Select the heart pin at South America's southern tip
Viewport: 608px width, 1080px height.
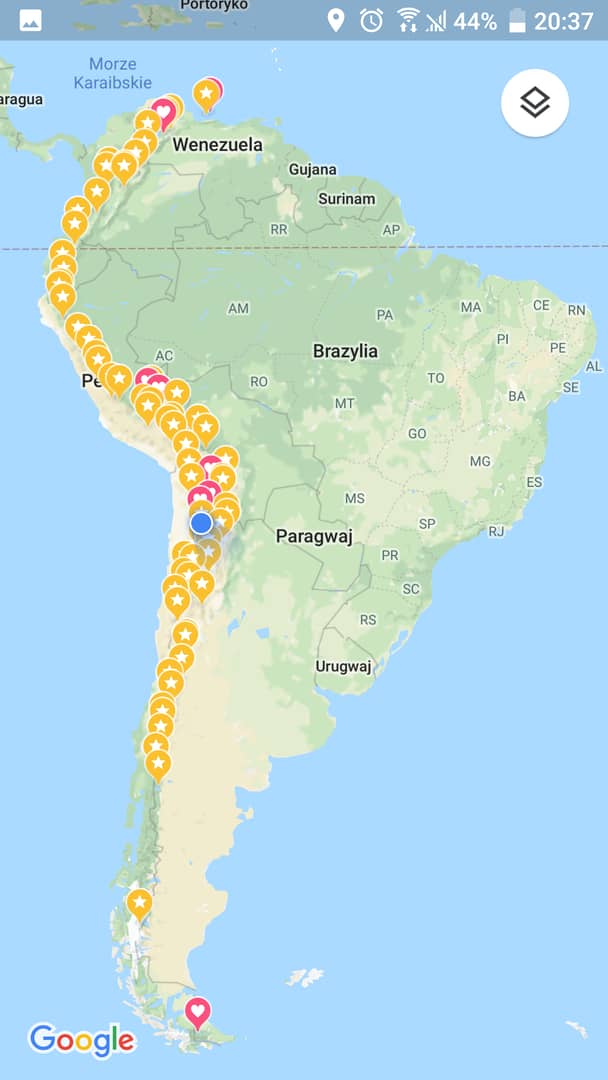198,1011
